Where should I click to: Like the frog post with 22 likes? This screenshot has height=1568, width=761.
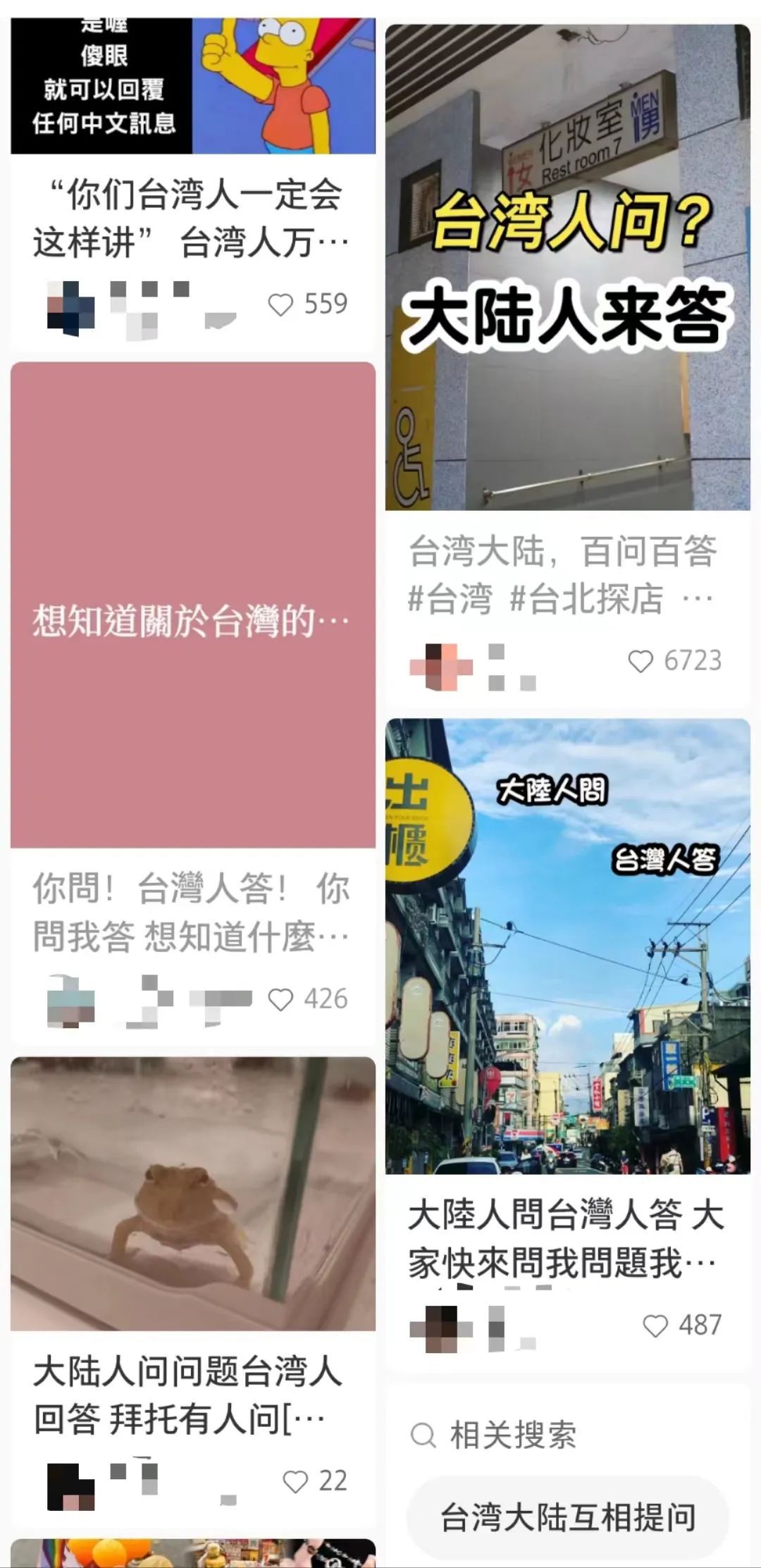[x=295, y=1482]
